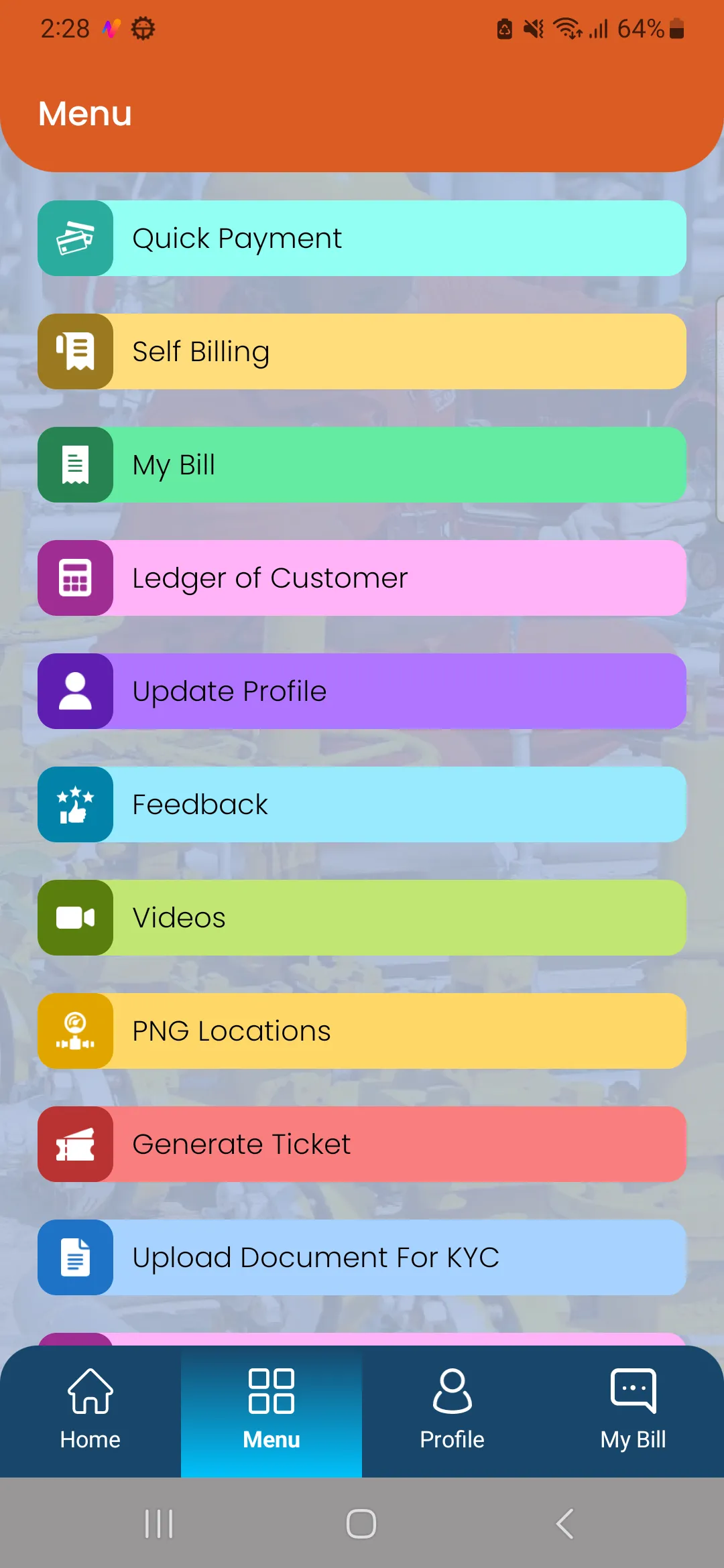
Task: Tap the PNG Locations gas meter icon
Action: tap(75, 1031)
